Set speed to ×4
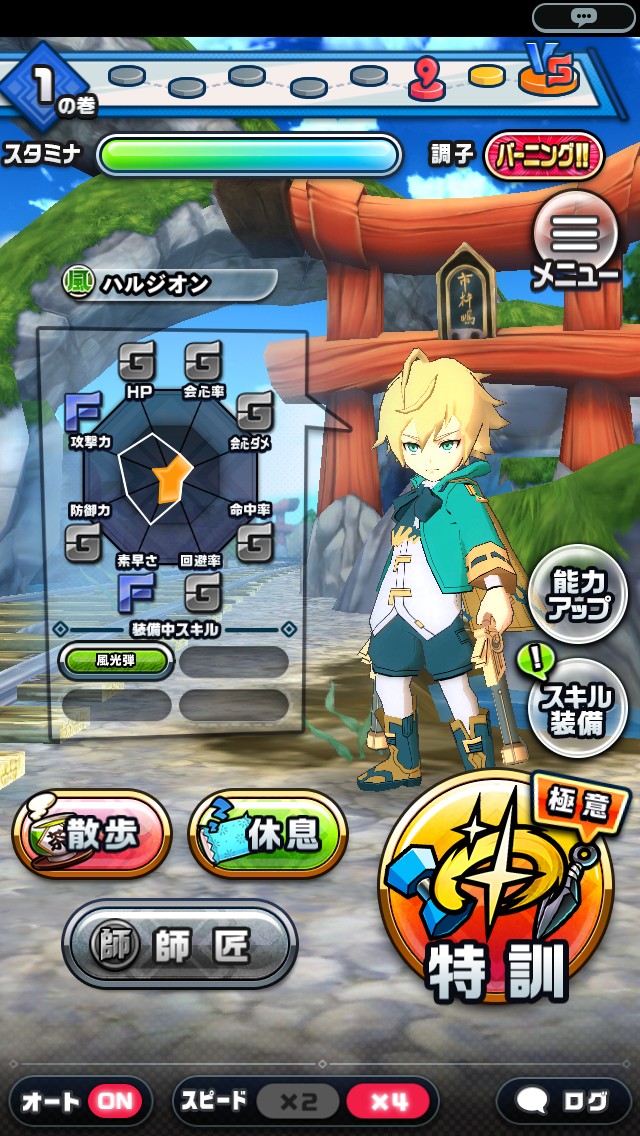 click(389, 1102)
